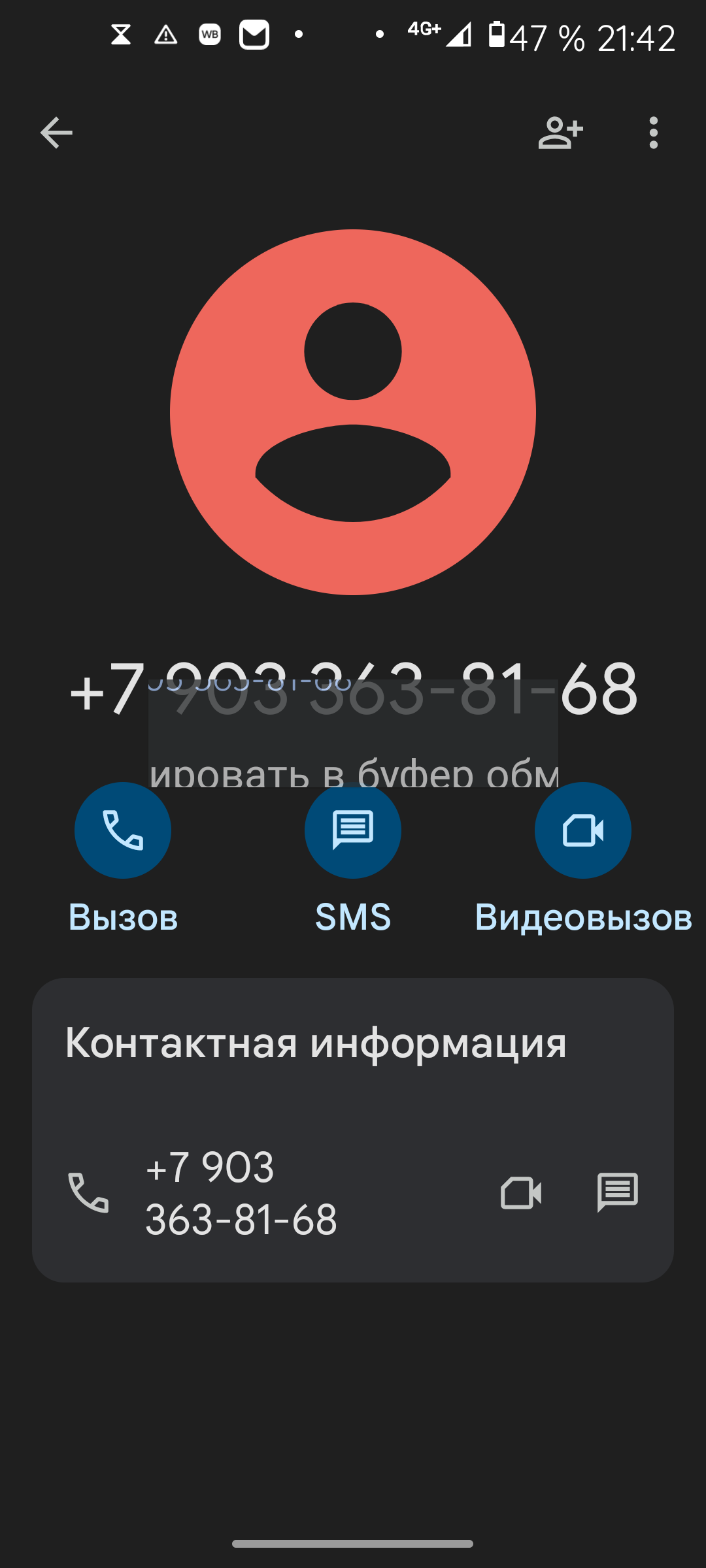The height and width of the screenshot is (1568, 706).
Task: Send an SMS with the SMS button
Action: [353, 830]
